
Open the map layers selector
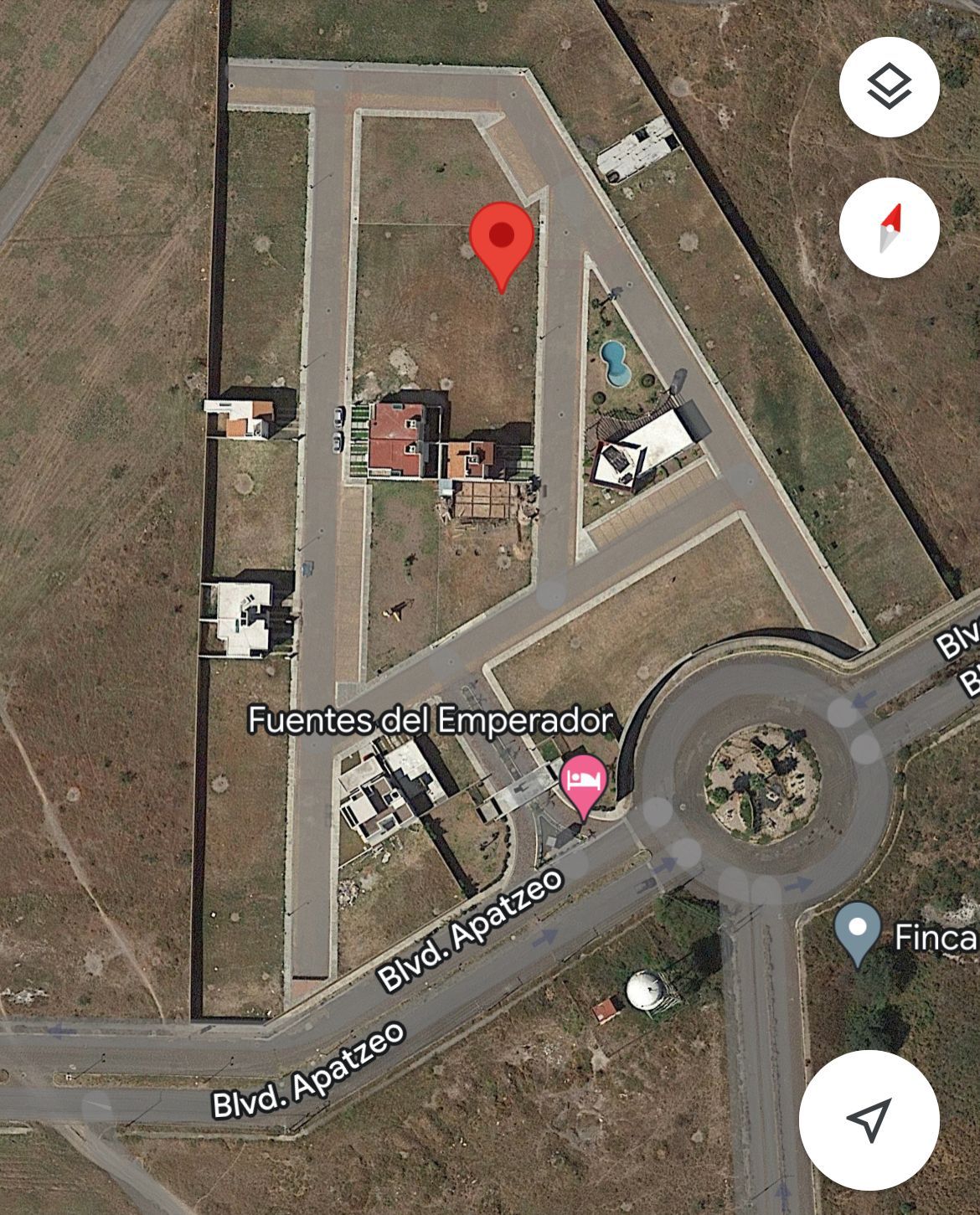pos(889,87)
